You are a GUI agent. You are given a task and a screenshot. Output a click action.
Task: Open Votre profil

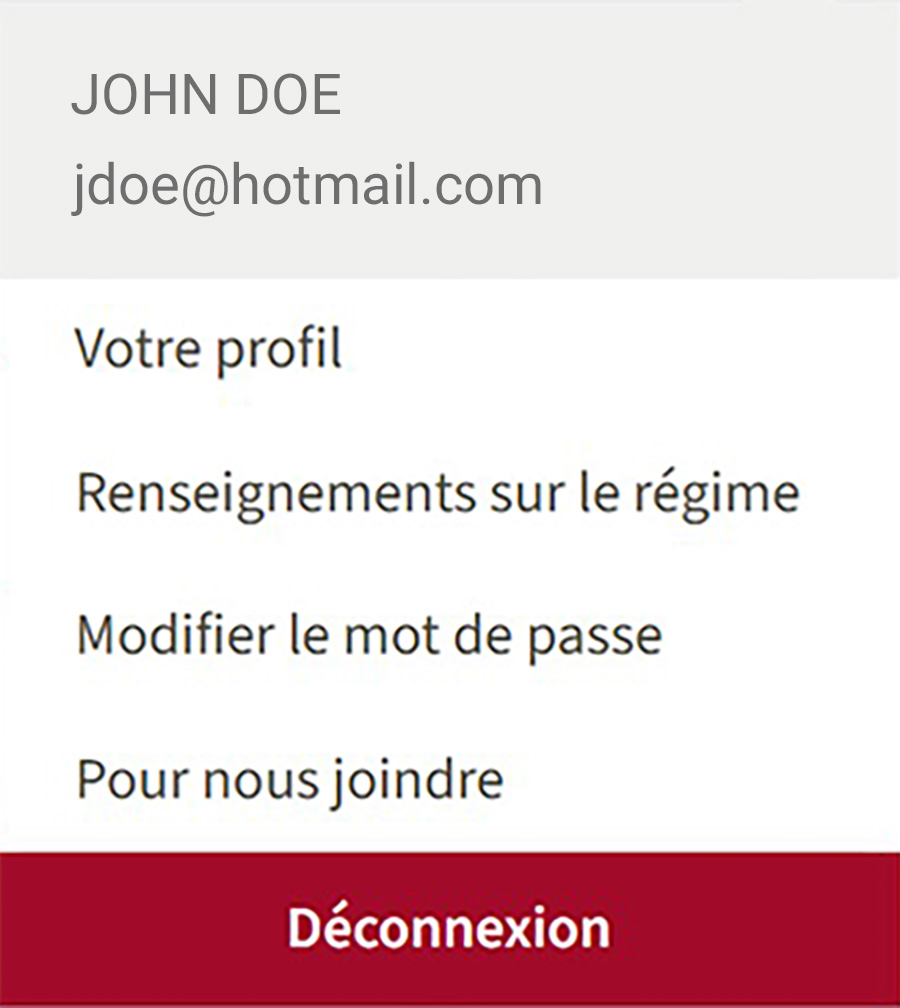coord(209,350)
